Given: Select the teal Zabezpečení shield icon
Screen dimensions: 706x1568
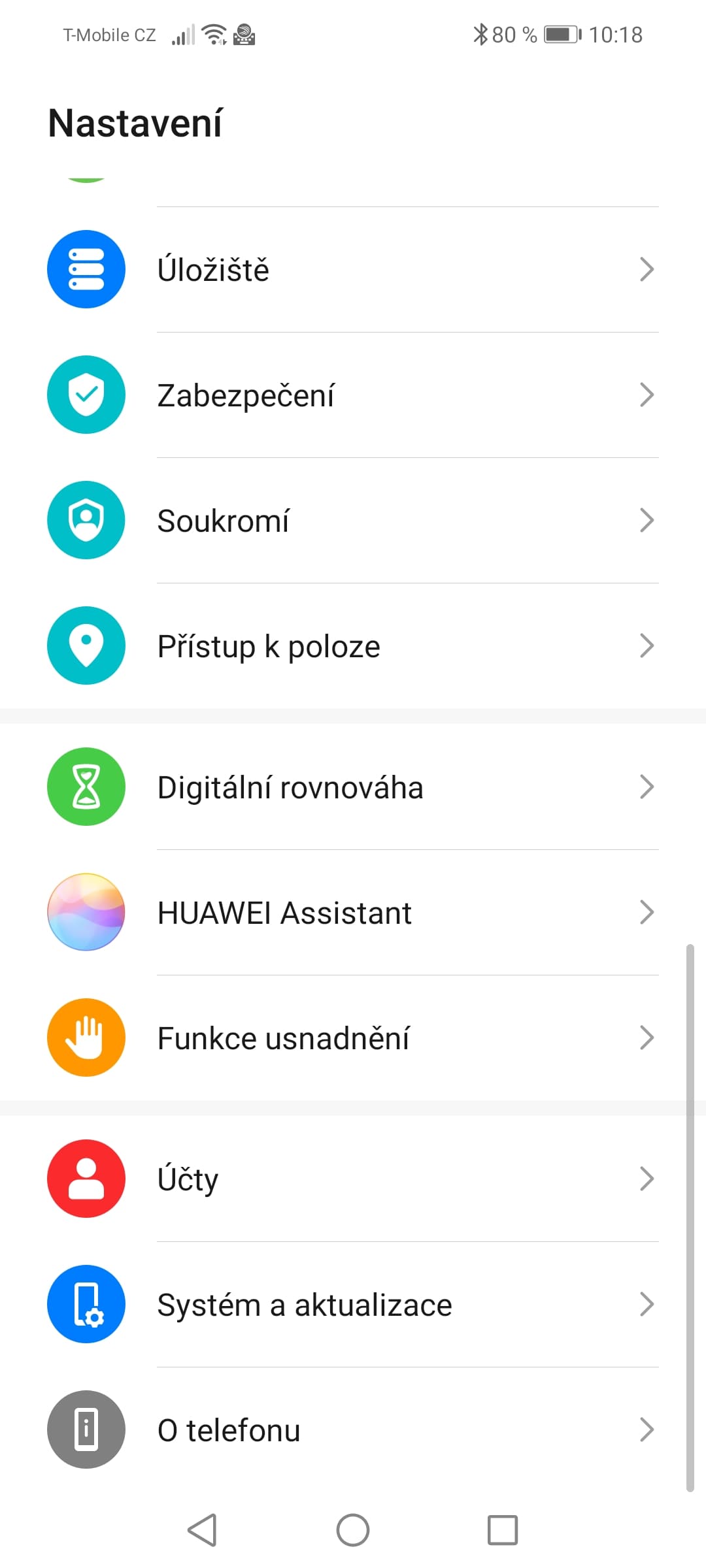Looking at the screenshot, I should click(x=86, y=394).
